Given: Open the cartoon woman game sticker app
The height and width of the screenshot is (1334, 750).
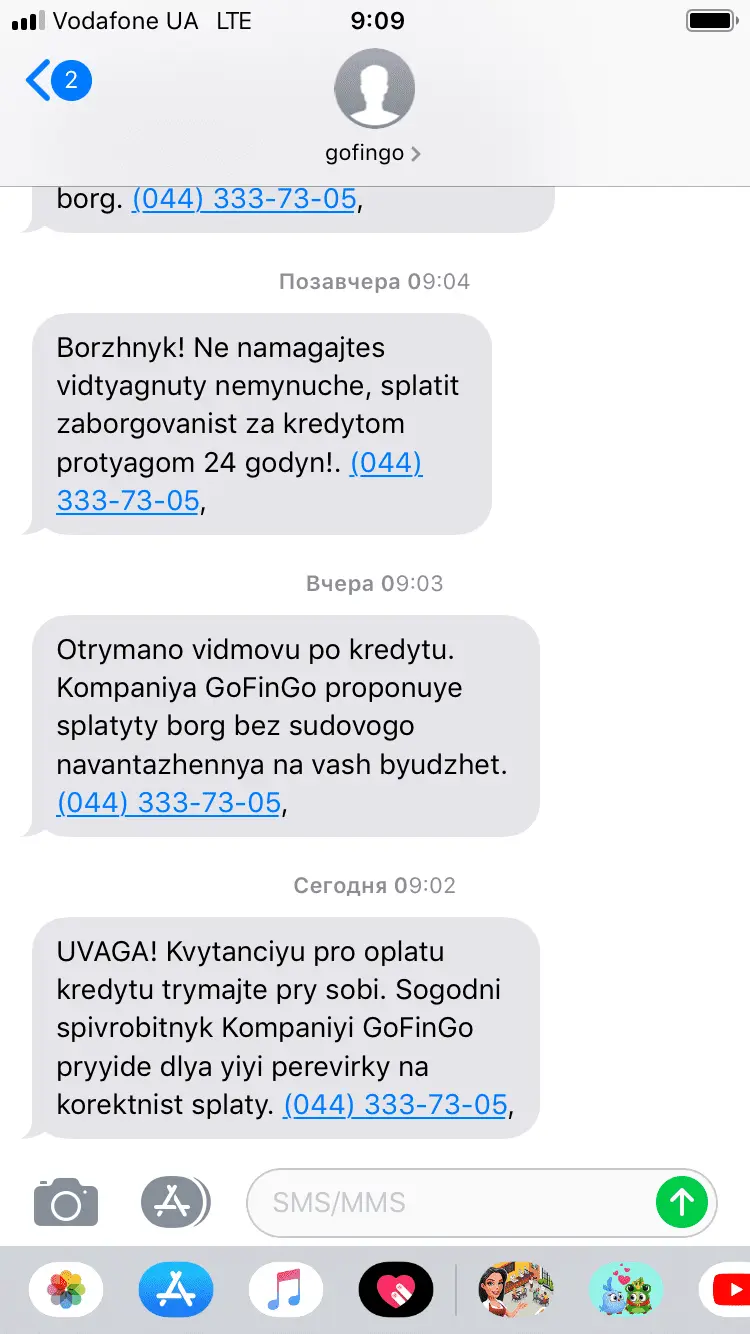Looking at the screenshot, I should tap(516, 1289).
